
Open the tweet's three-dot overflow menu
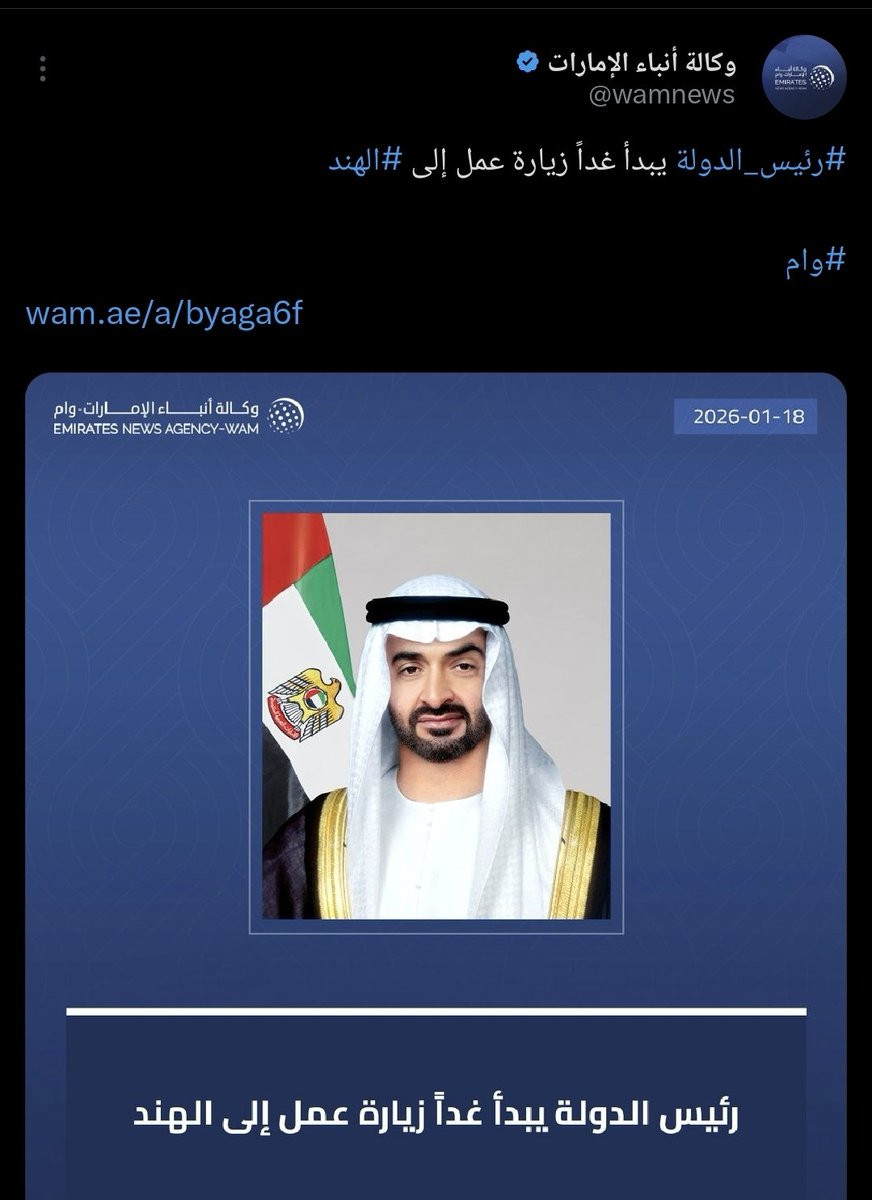[42, 69]
